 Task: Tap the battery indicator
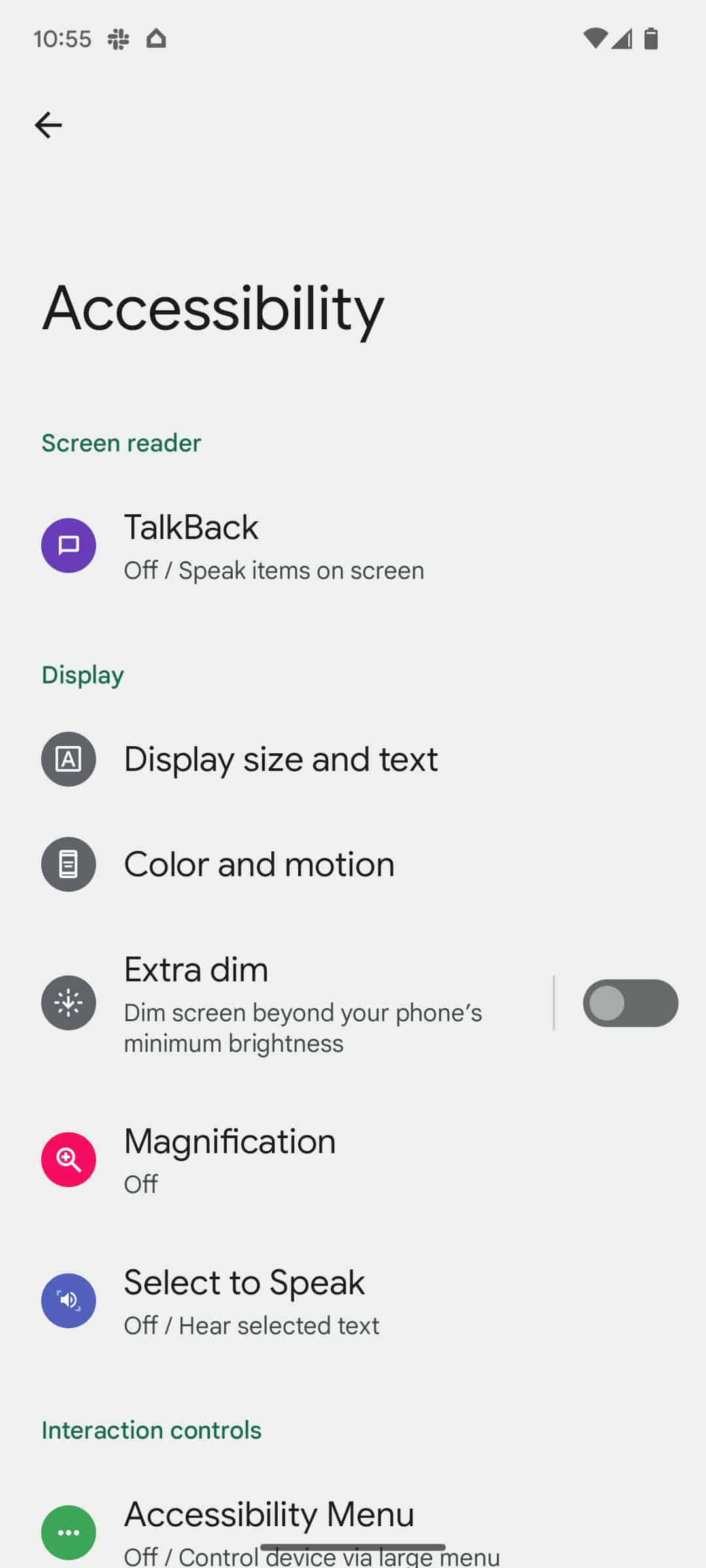[x=651, y=39]
